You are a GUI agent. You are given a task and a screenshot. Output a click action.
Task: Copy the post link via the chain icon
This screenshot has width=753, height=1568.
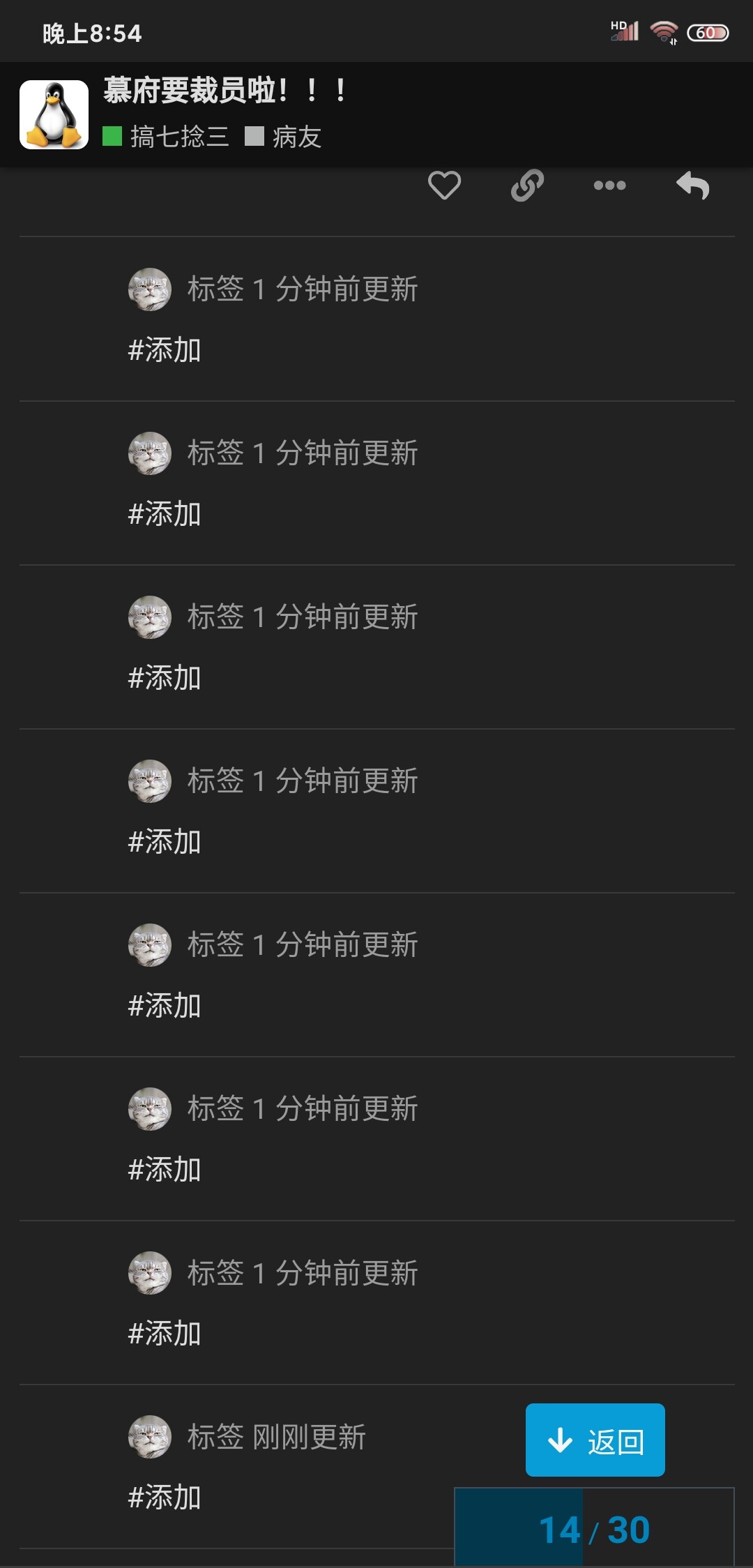pos(527,186)
